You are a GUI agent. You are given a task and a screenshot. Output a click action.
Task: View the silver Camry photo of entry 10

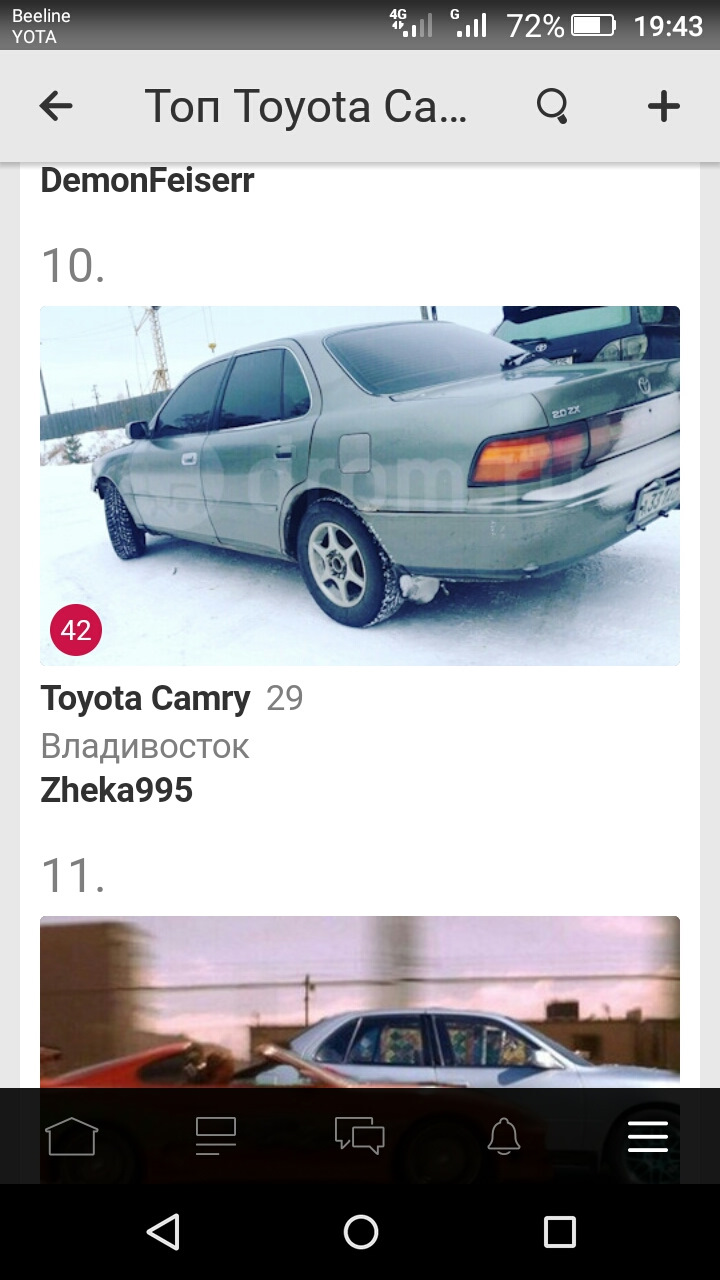click(358, 485)
